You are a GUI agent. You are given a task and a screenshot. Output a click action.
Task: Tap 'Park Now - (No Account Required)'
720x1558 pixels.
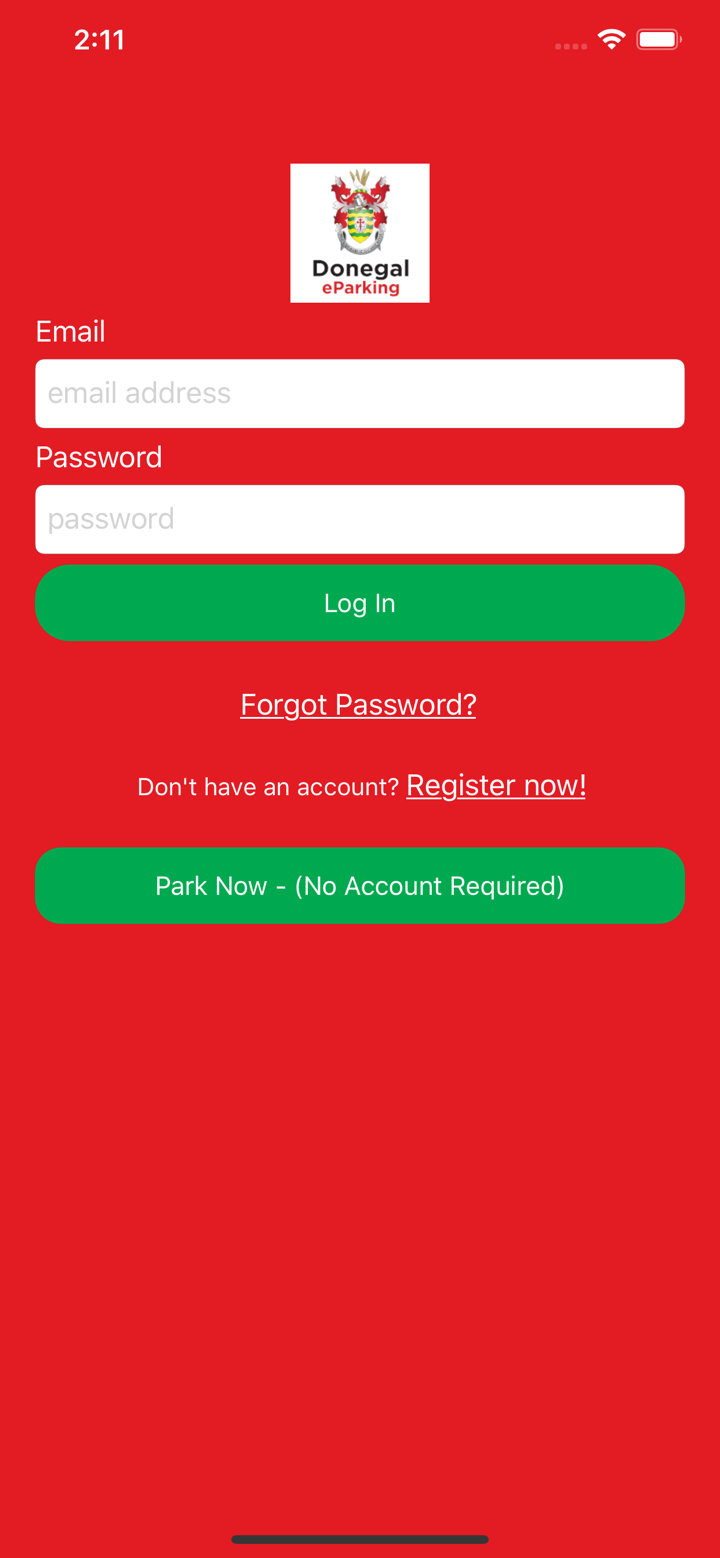click(360, 885)
